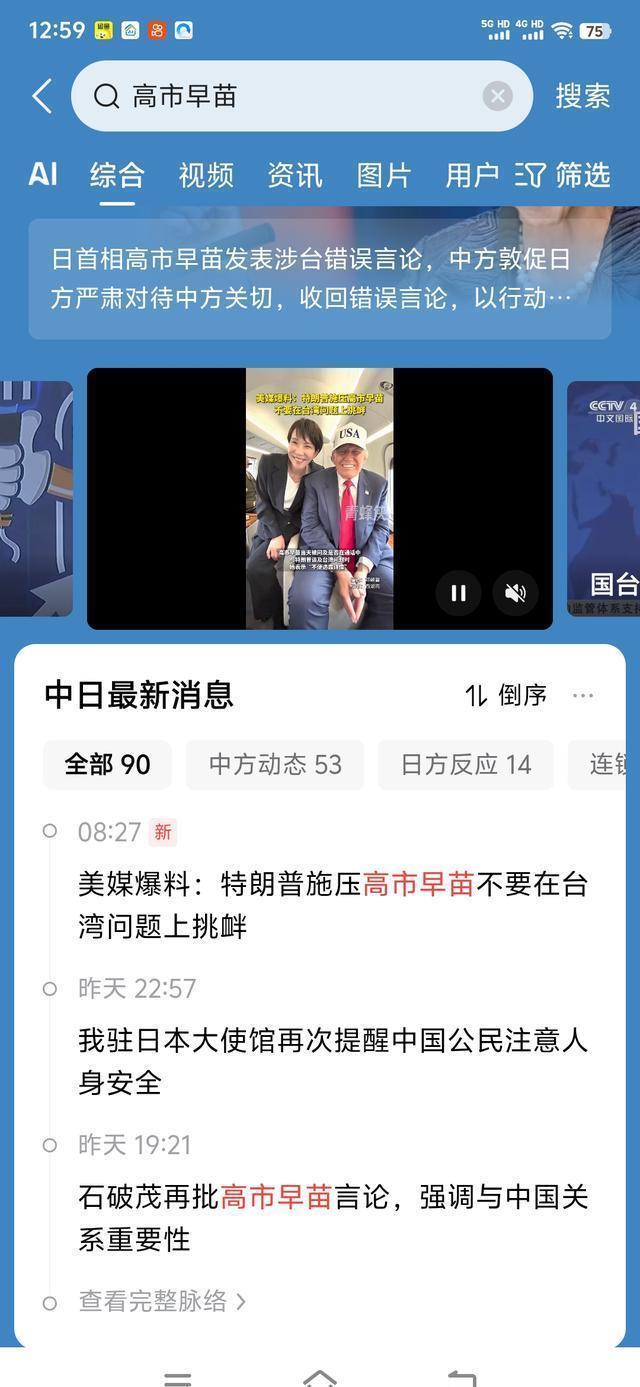
Task: Open the more options menu beside 倒序
Action: click(583, 695)
